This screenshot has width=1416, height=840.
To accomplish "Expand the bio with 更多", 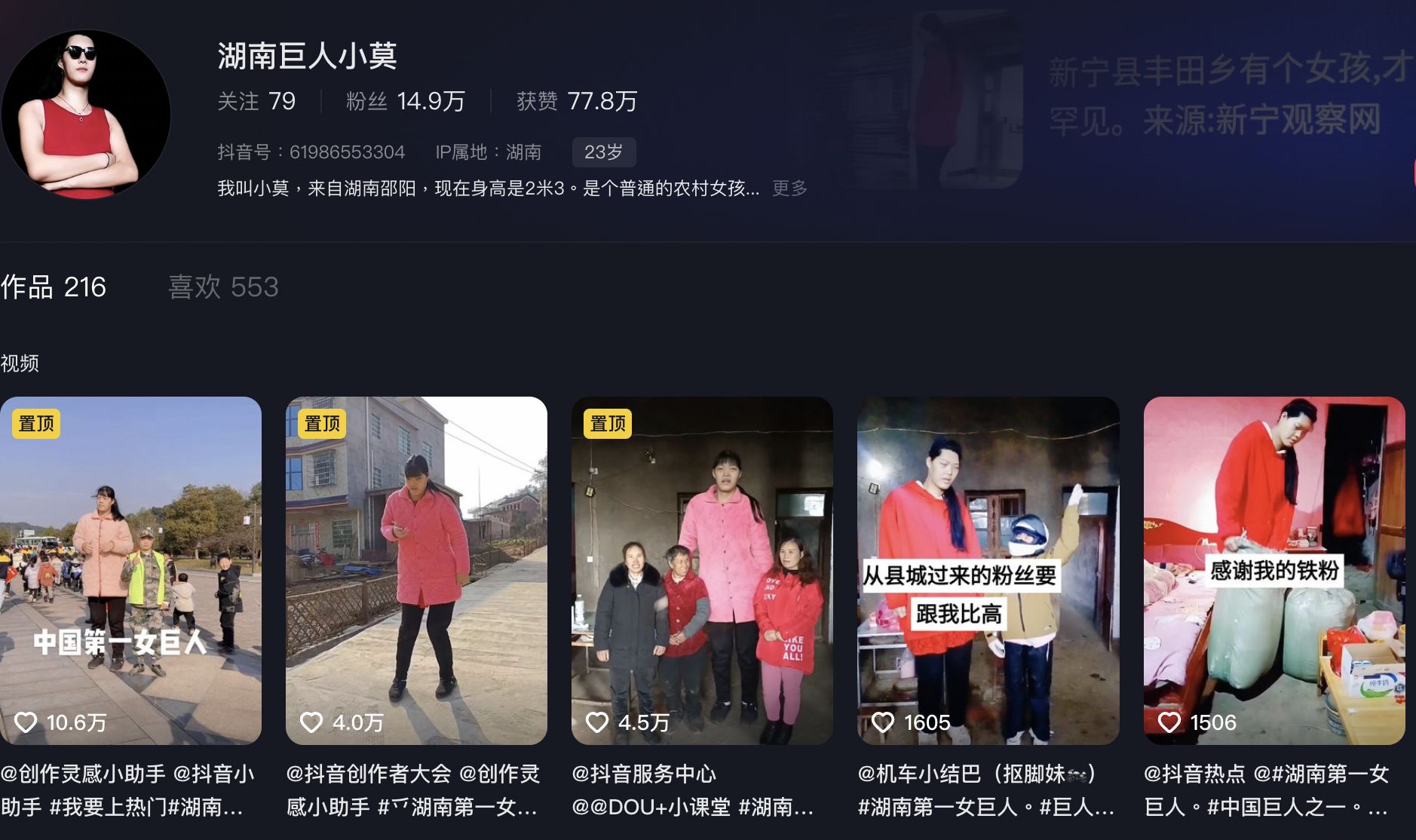I will (x=789, y=189).
